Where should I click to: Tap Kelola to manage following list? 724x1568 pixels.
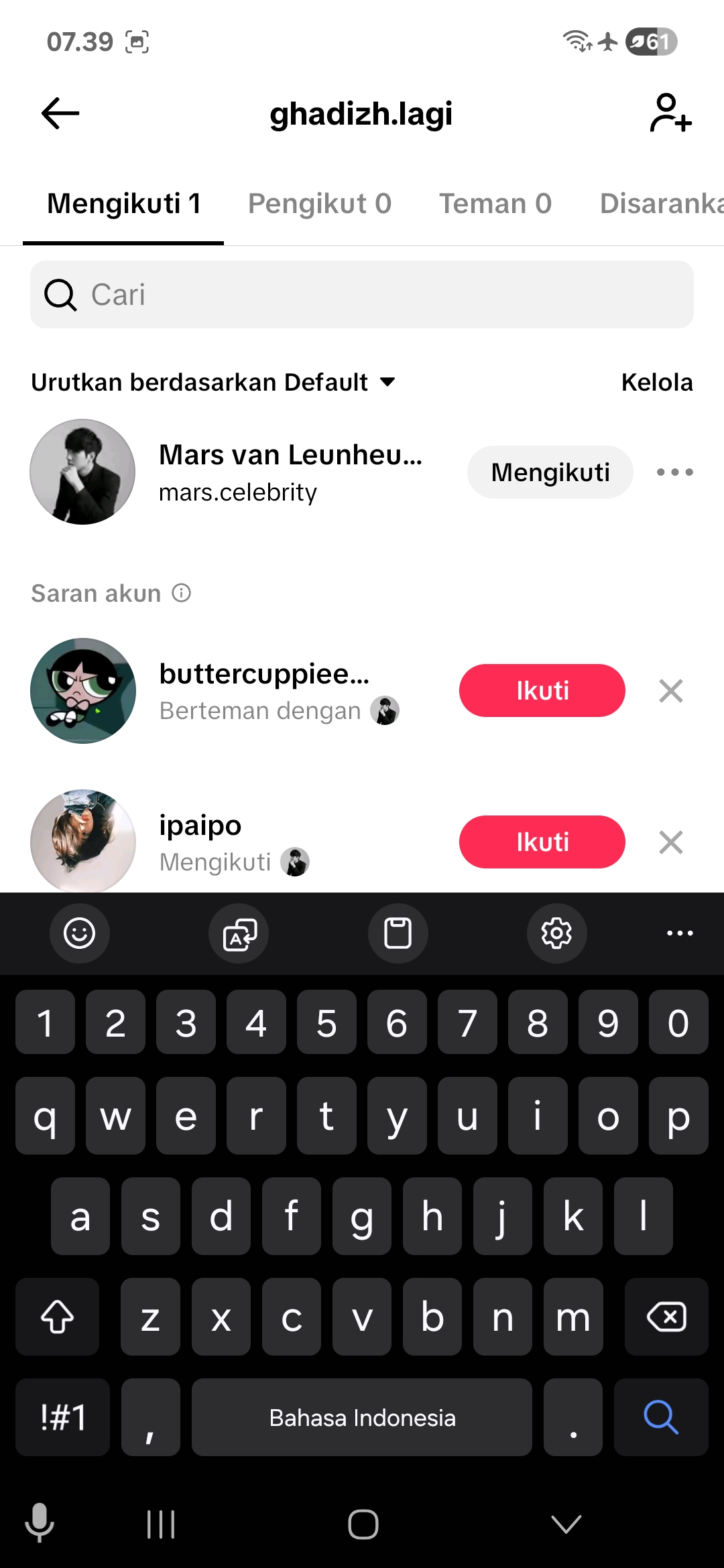click(656, 382)
